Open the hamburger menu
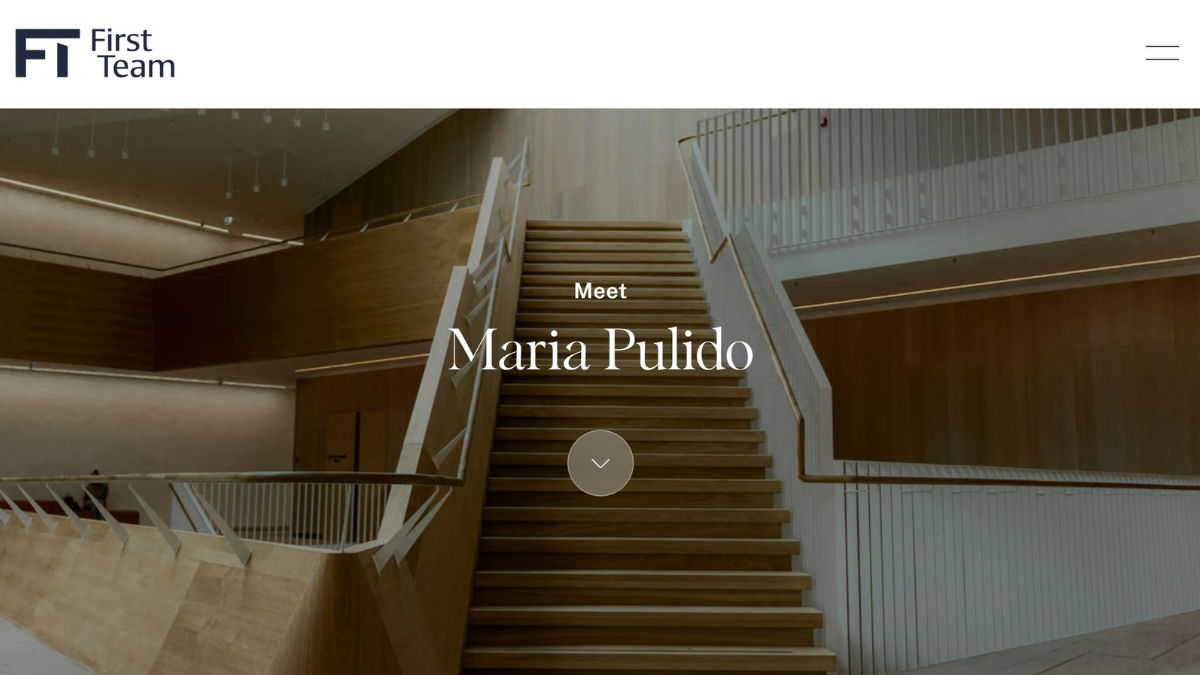The height and width of the screenshot is (675, 1200). click(x=1162, y=53)
